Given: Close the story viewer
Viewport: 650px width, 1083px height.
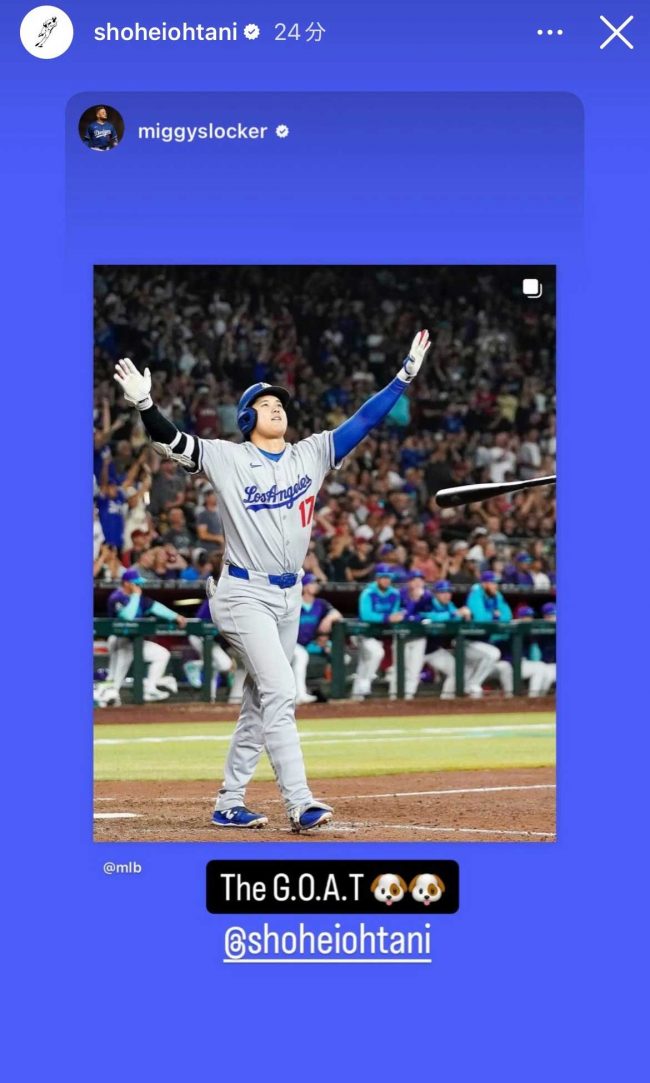Looking at the screenshot, I should click(616, 32).
